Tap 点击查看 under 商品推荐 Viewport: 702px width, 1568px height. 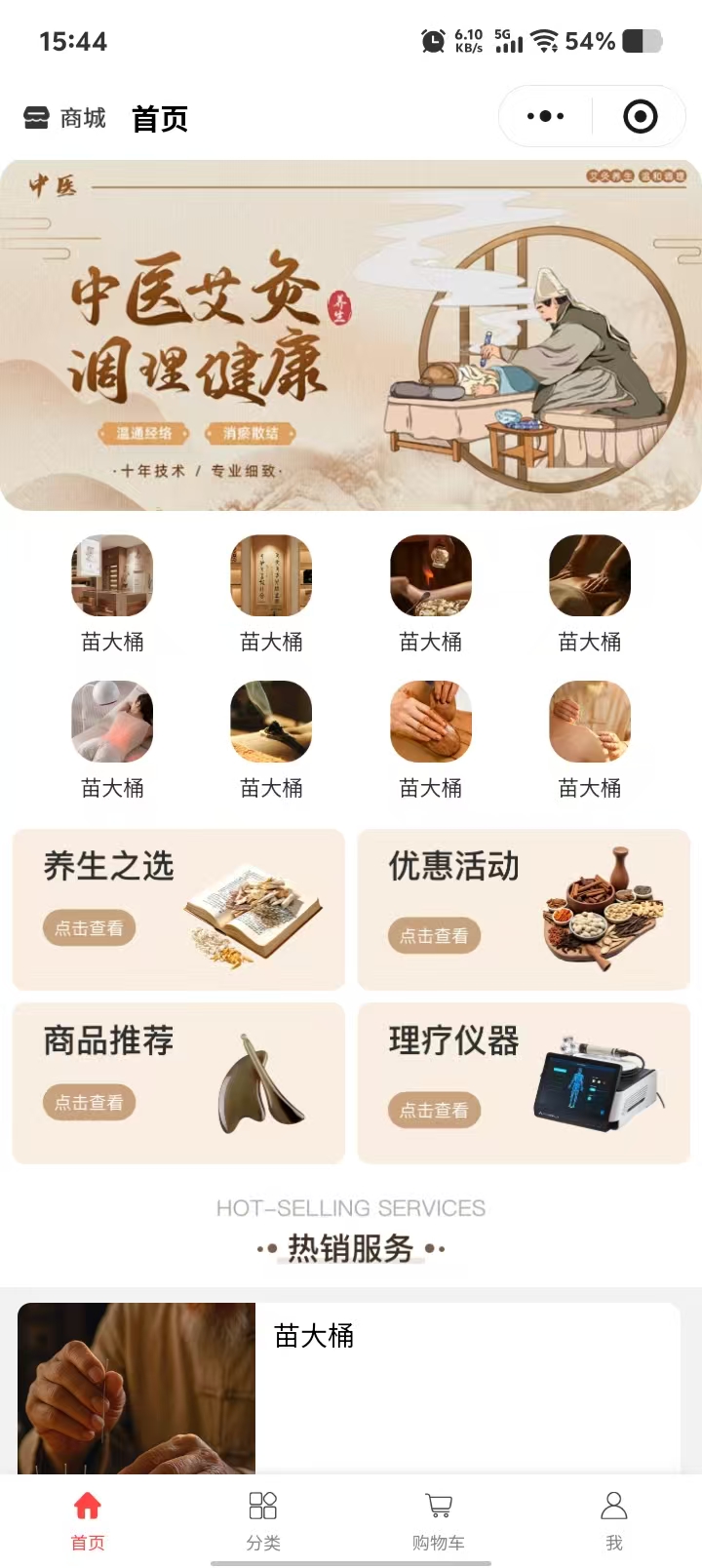pyautogui.click(x=89, y=1103)
